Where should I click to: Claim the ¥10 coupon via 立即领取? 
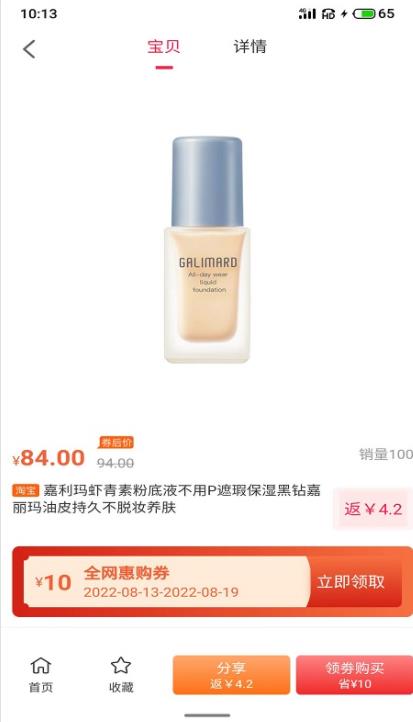click(x=350, y=582)
